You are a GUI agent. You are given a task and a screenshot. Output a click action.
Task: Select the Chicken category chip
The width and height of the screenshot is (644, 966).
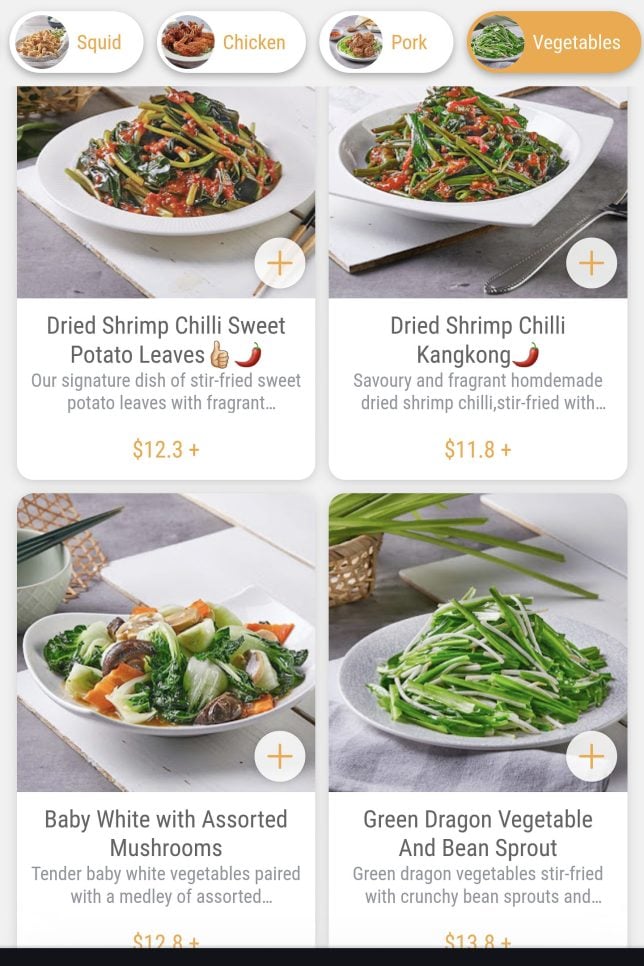pyautogui.click(x=231, y=42)
